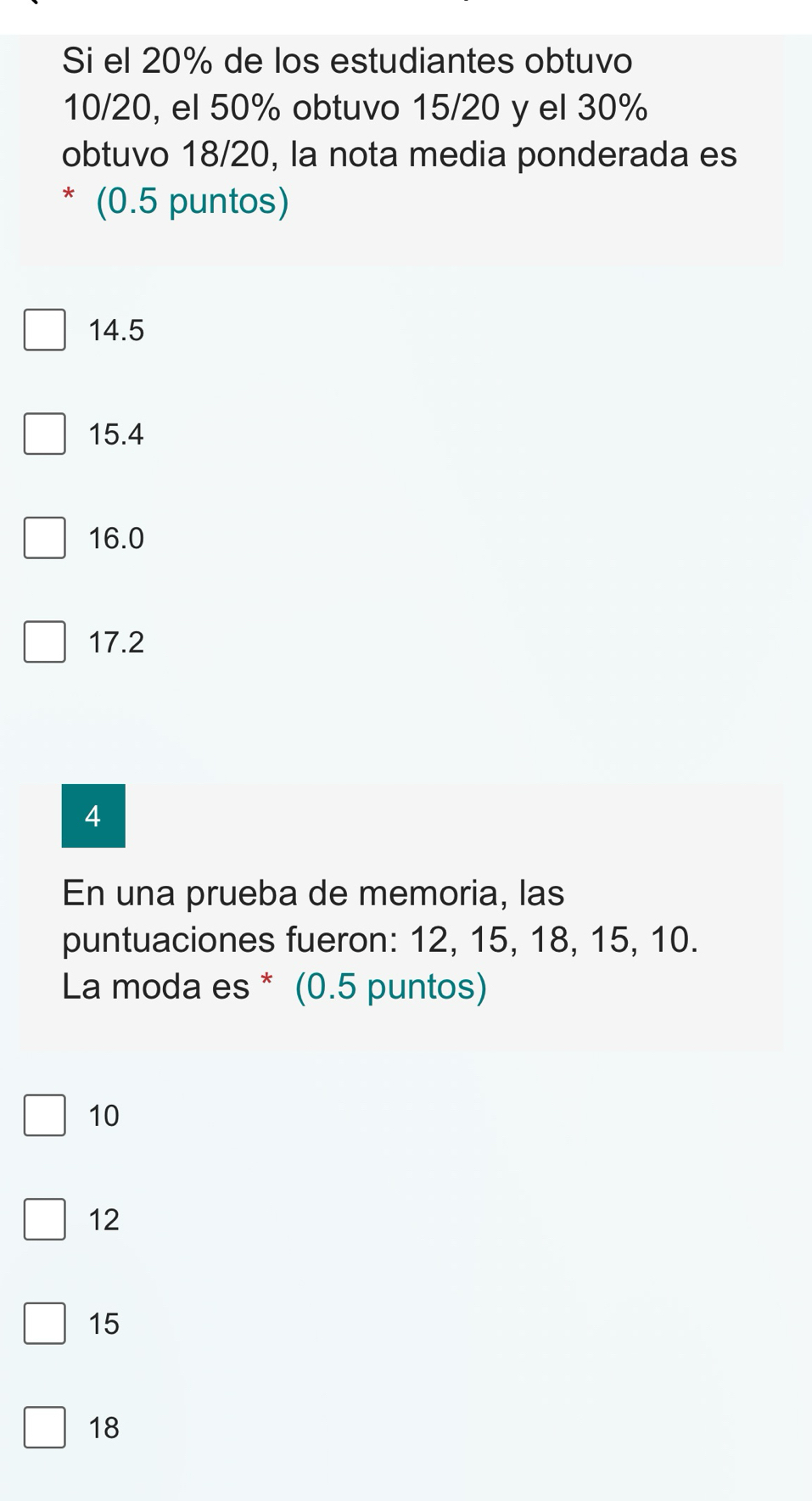Select the 17.2 answer checkbox

coord(44,642)
